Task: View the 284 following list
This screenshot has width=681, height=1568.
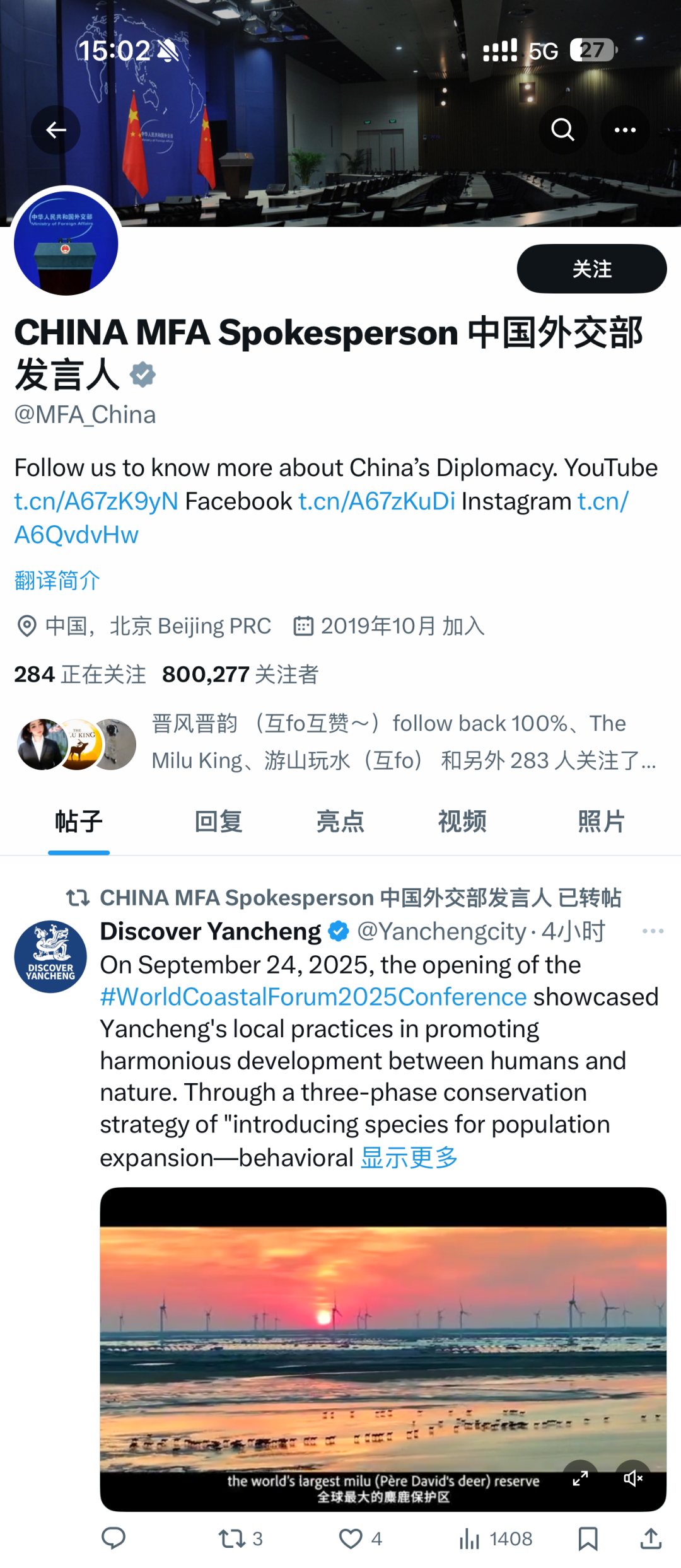Action: click(80, 675)
